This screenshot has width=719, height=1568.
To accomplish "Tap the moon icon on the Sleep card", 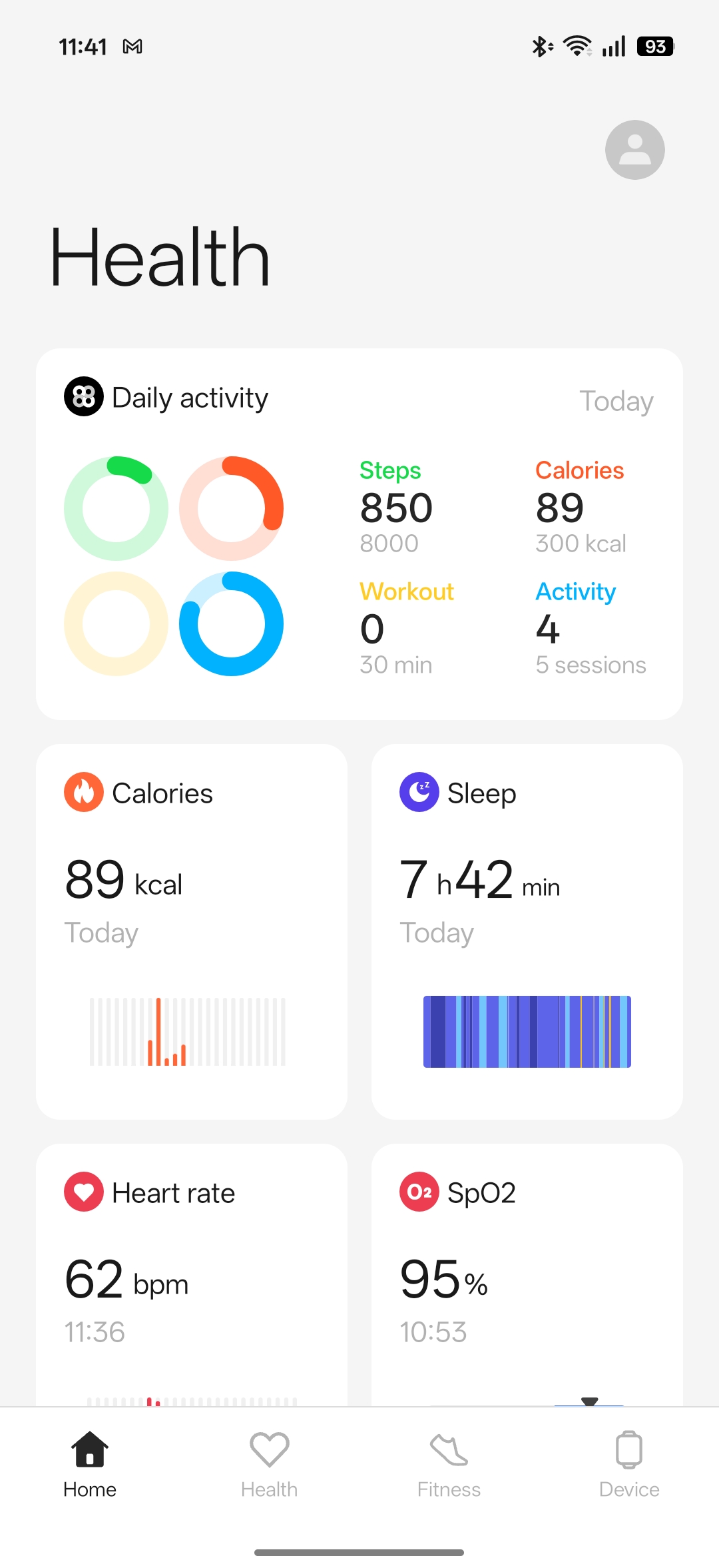I will [x=418, y=793].
